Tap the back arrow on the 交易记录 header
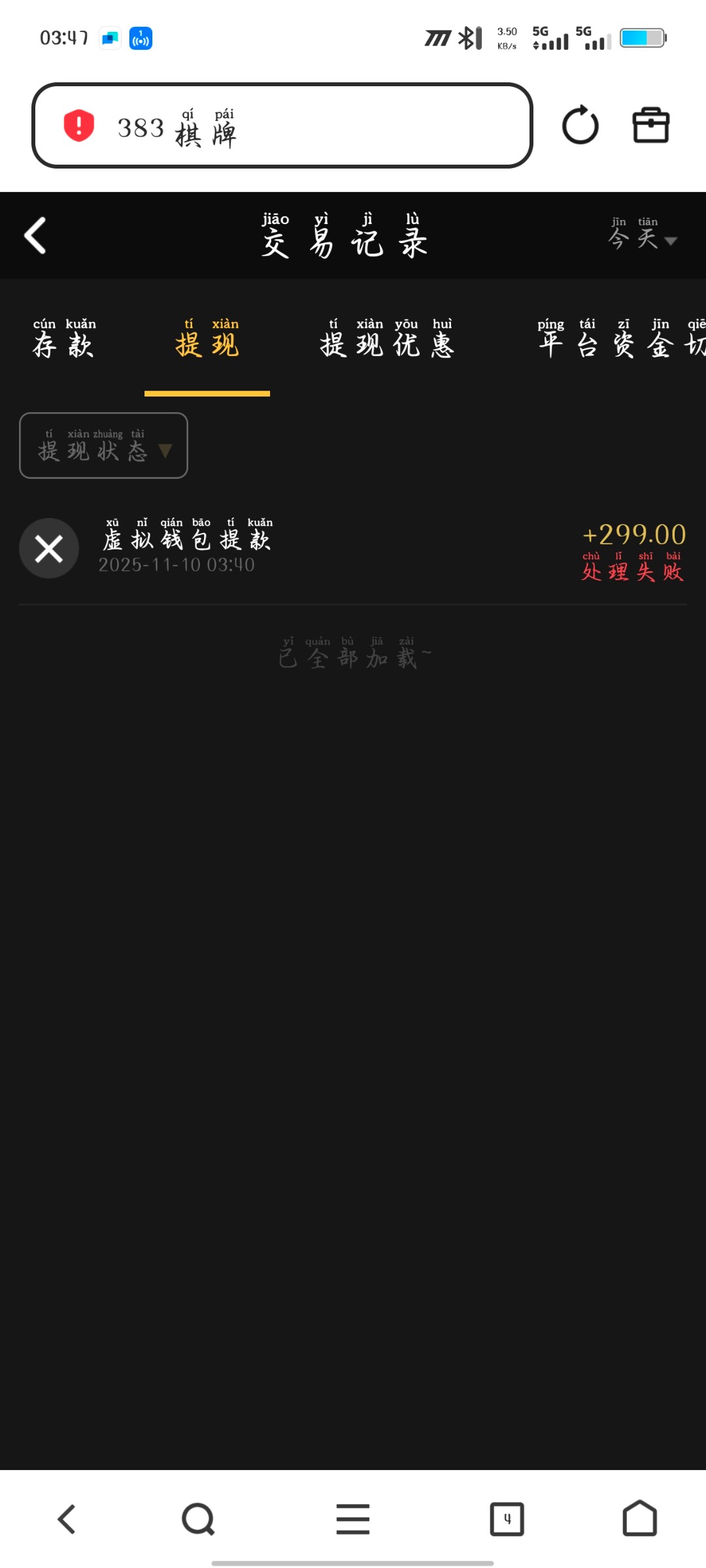This screenshot has height=1568, width=706. tap(35, 237)
